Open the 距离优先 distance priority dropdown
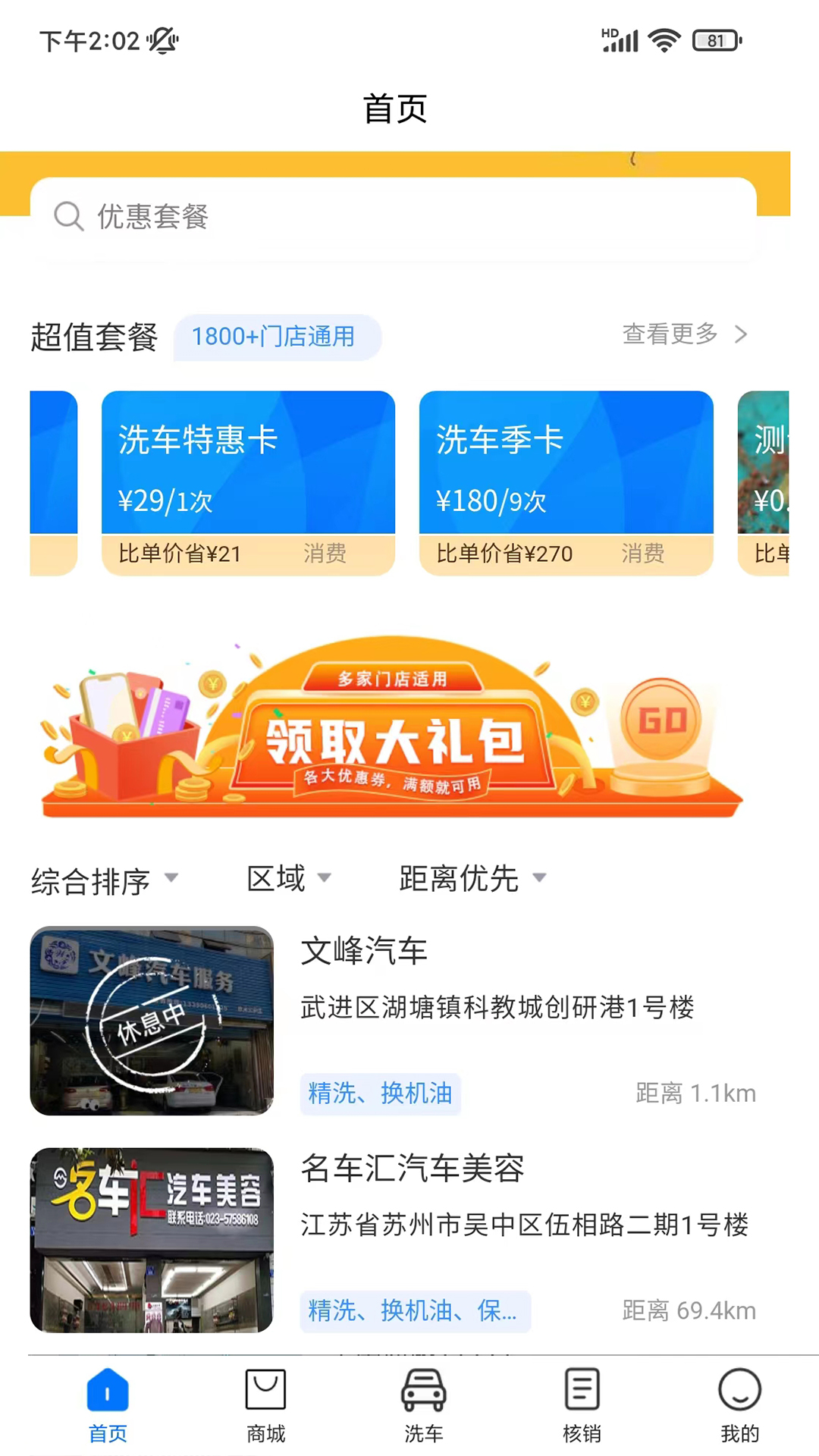The height and width of the screenshot is (1456, 819). tap(470, 880)
